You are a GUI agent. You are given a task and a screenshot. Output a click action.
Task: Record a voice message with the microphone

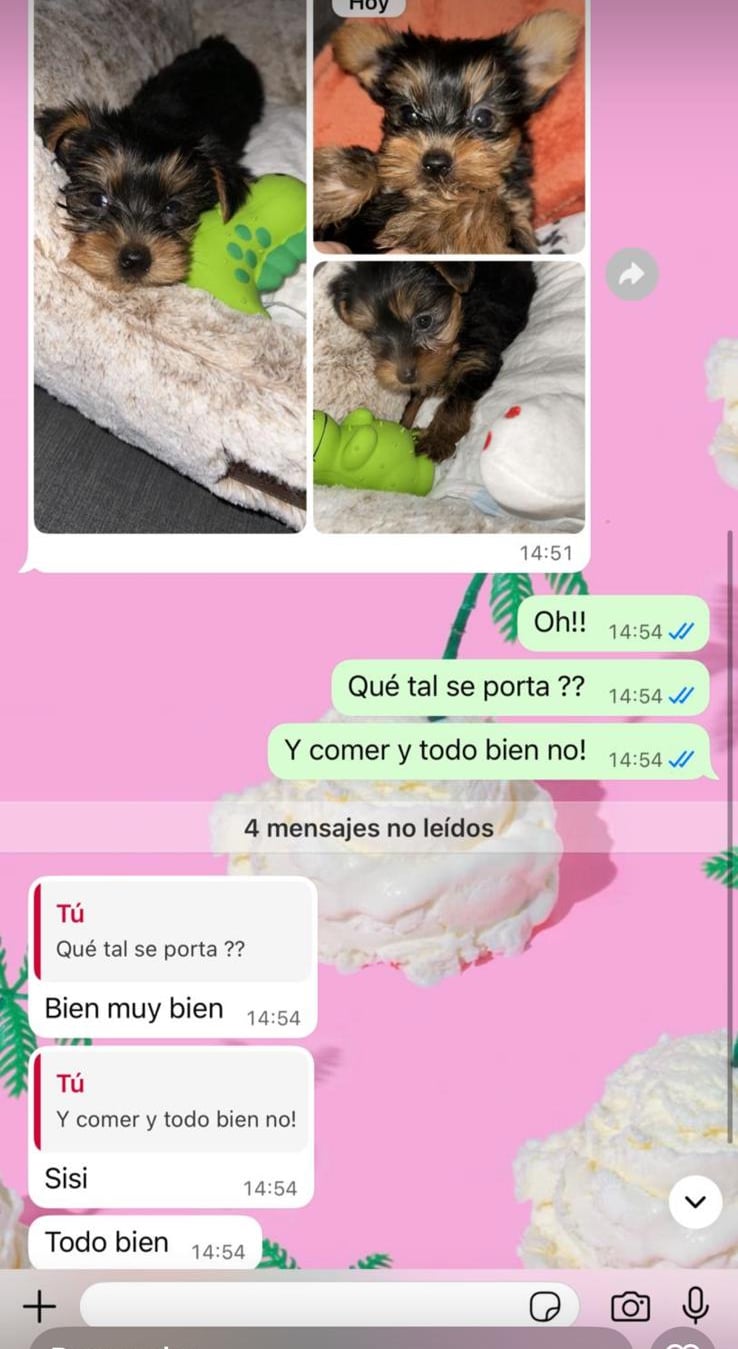[695, 1304]
